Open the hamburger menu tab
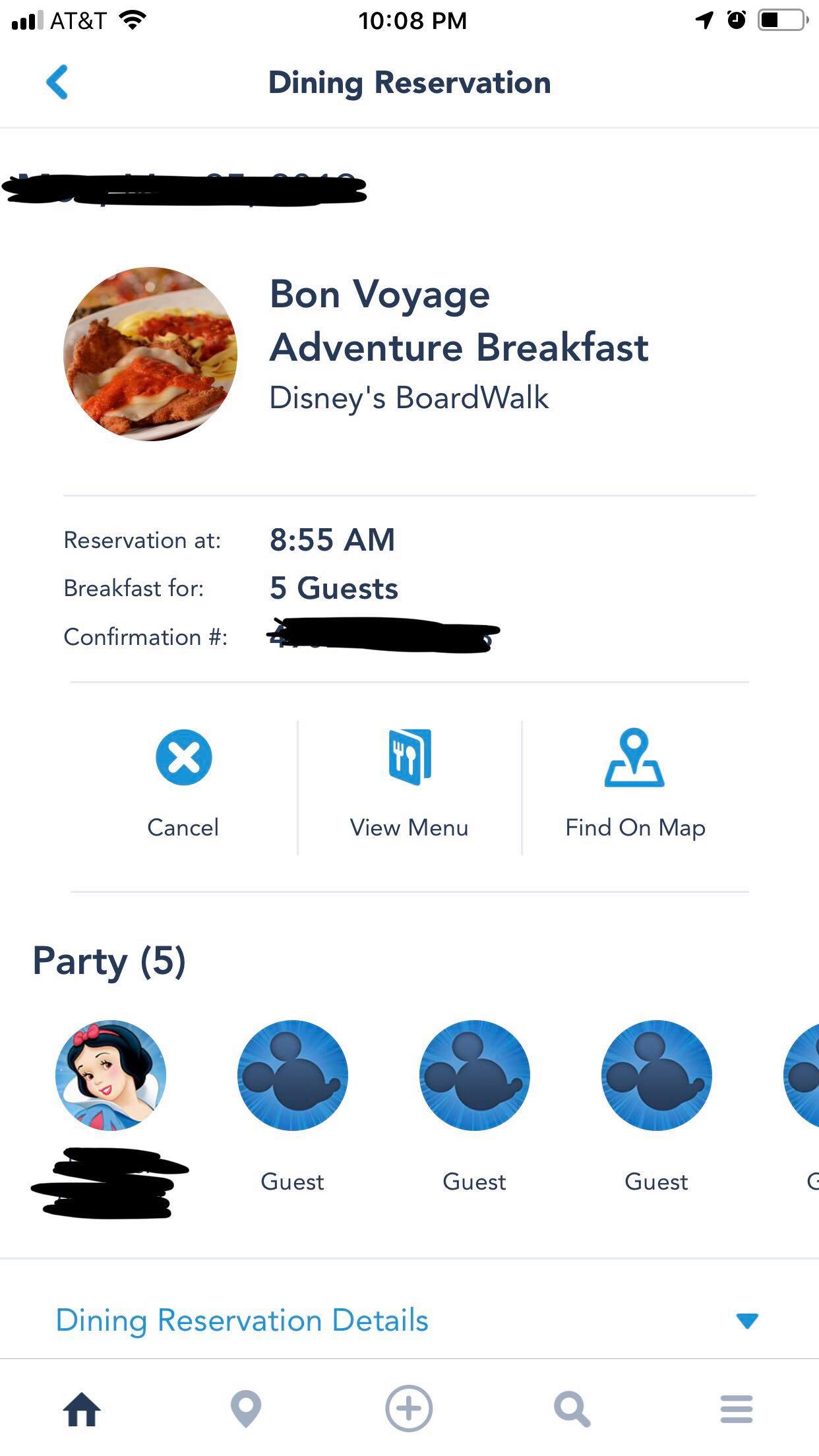Image resolution: width=819 pixels, height=1456 pixels. [x=736, y=1409]
